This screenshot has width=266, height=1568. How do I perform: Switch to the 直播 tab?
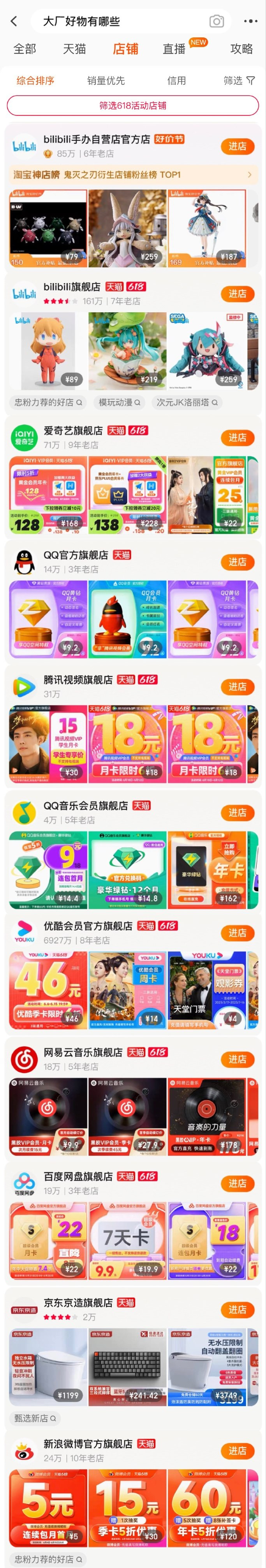[x=174, y=49]
